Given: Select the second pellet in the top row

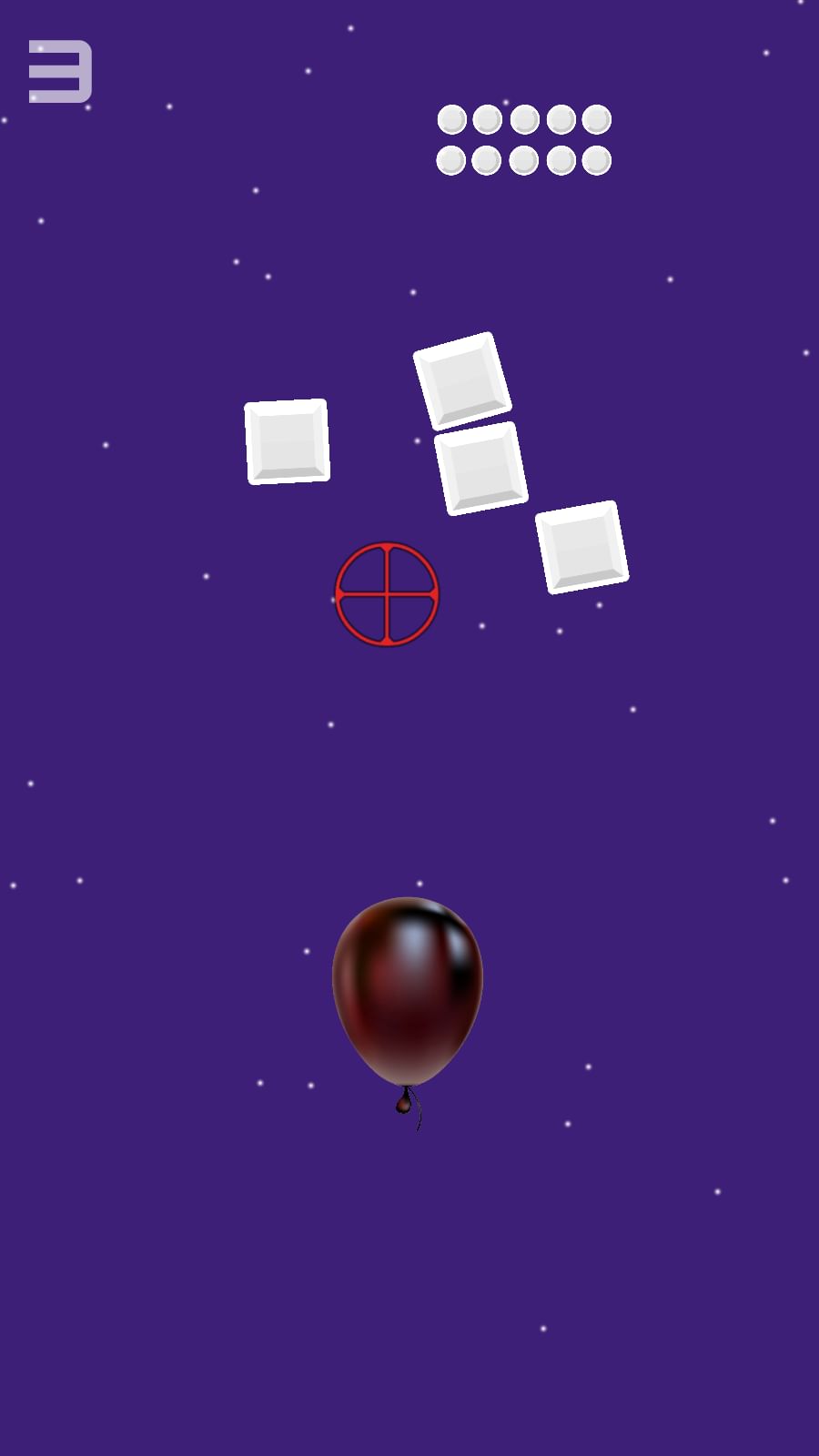Looking at the screenshot, I should pos(488,118).
